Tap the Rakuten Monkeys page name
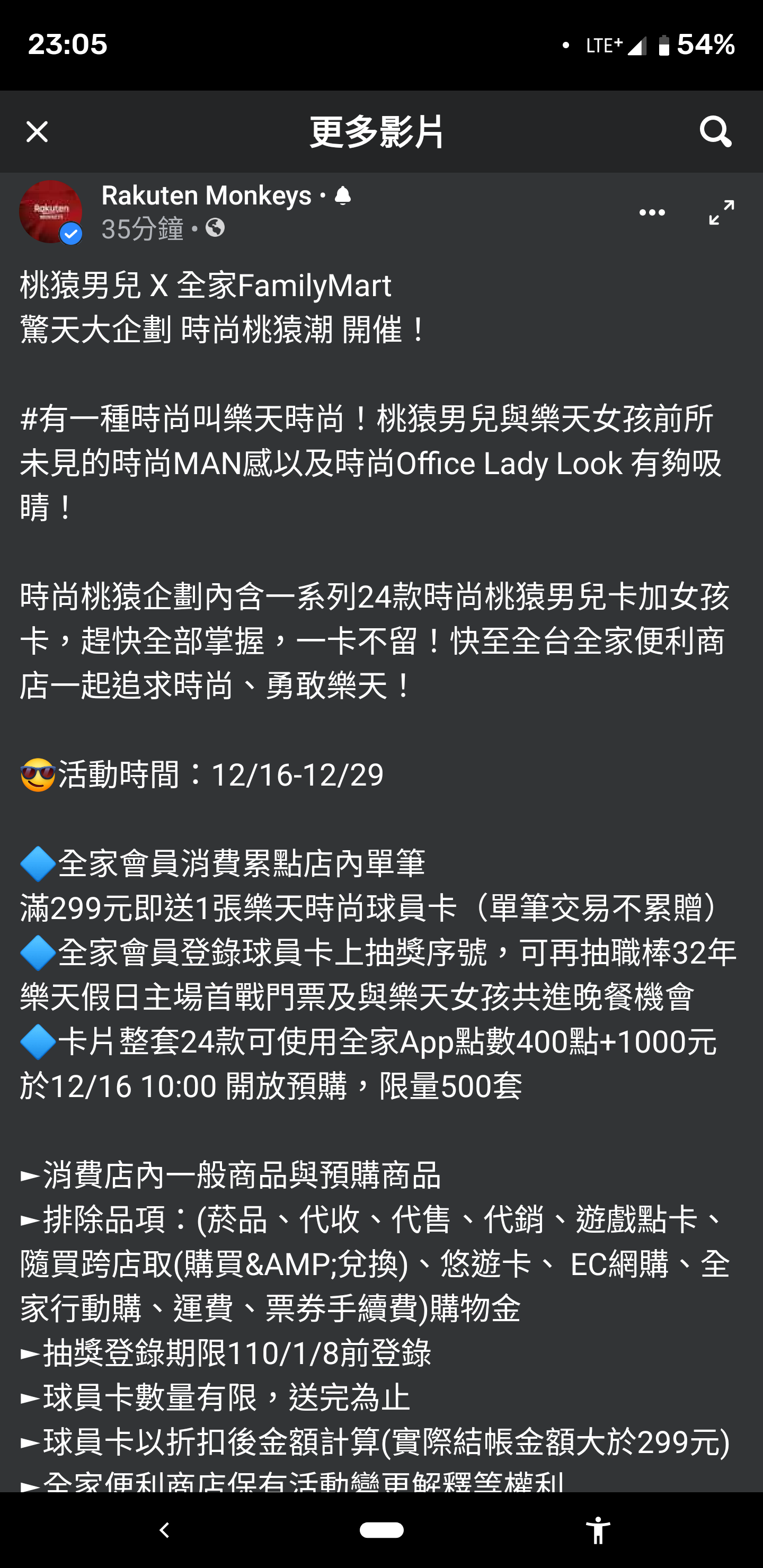 pos(207,195)
